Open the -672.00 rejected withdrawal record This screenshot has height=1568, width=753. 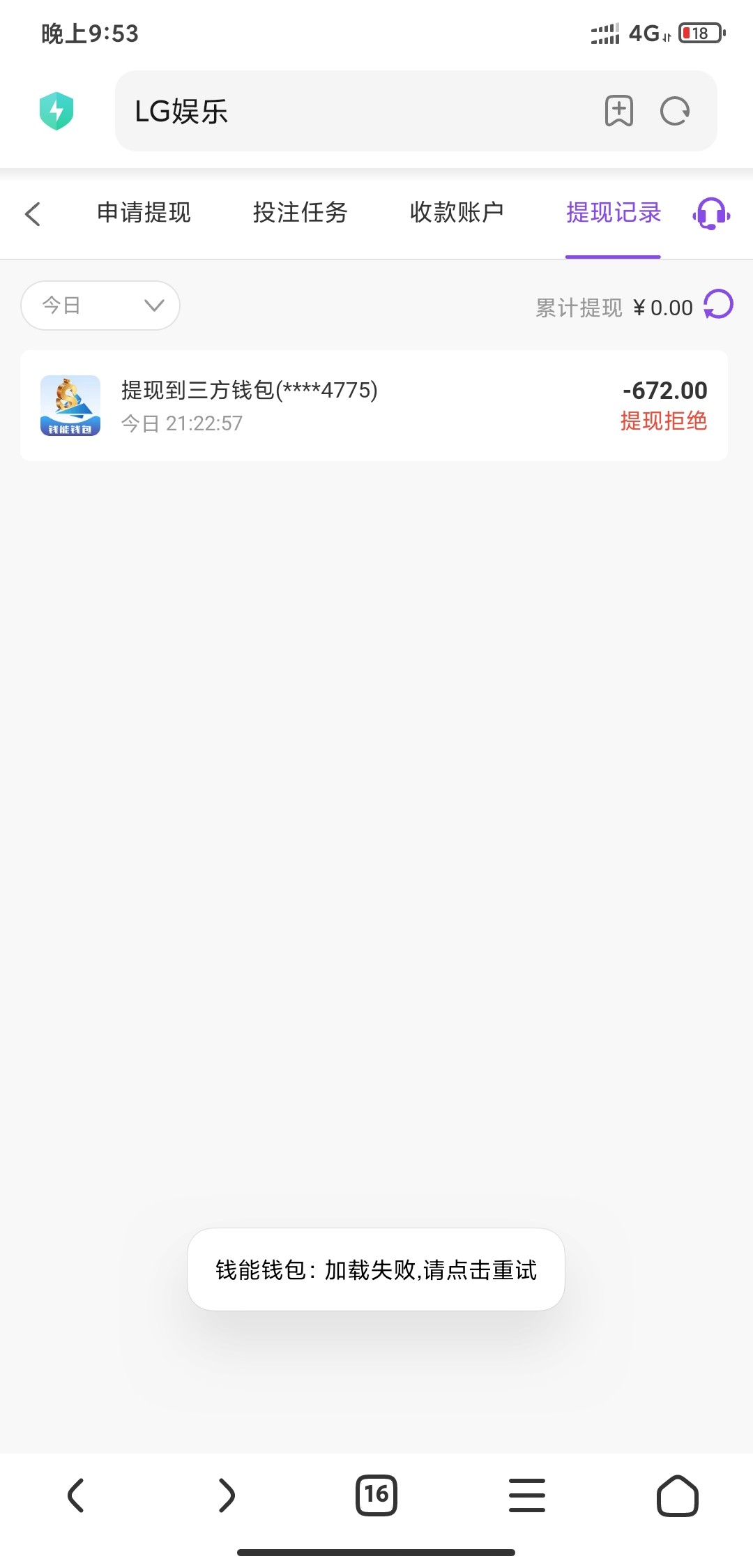point(374,405)
